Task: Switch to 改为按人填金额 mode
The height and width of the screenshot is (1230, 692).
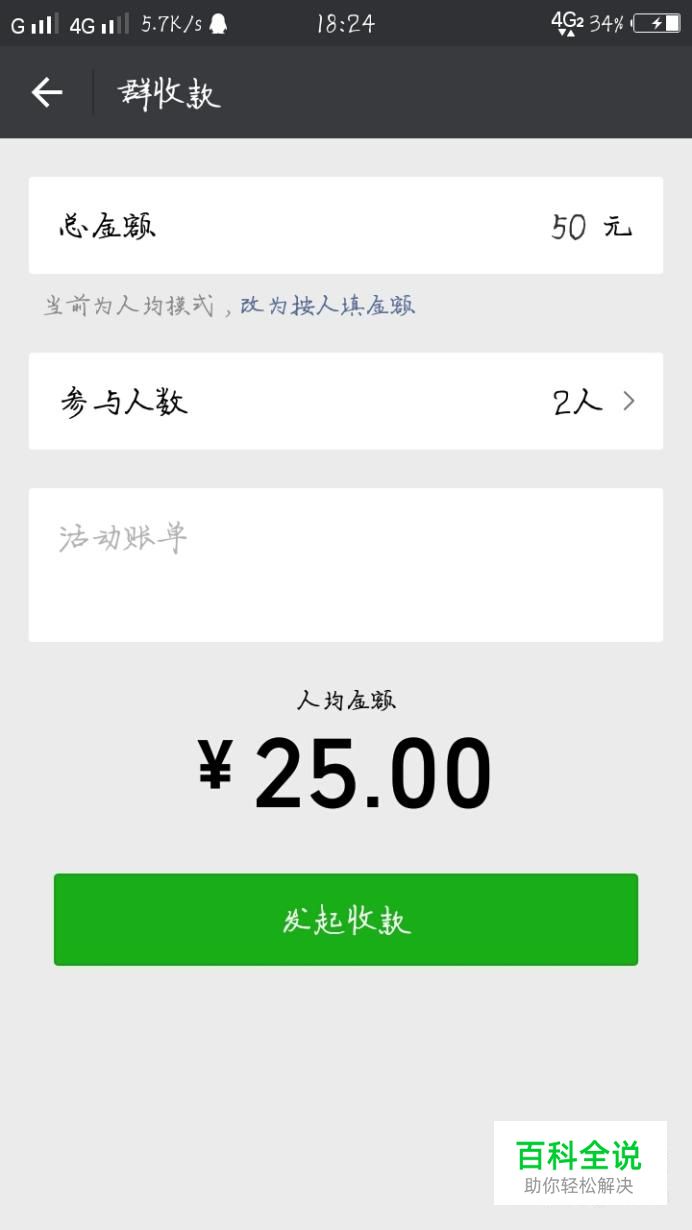Action: coord(327,305)
